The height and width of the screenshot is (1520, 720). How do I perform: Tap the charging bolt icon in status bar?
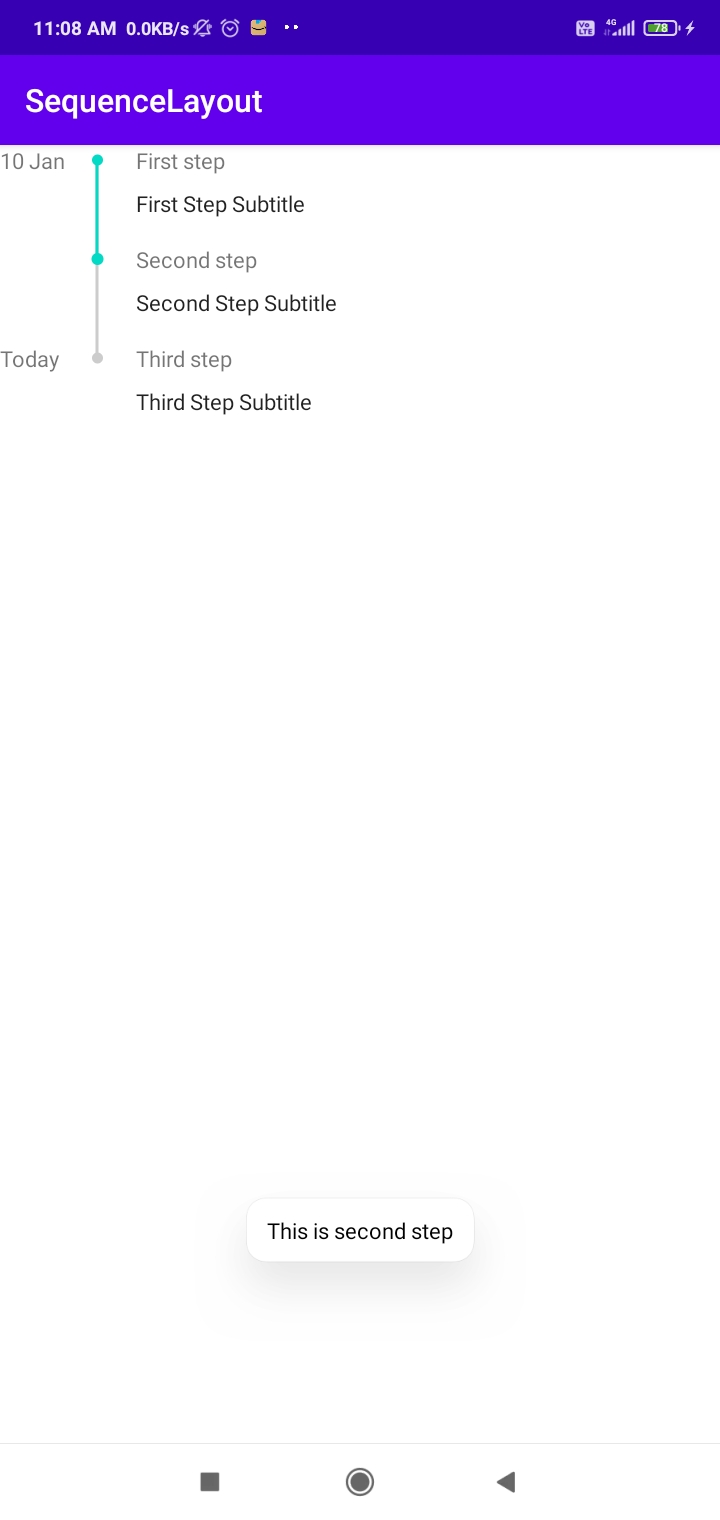coord(690,27)
